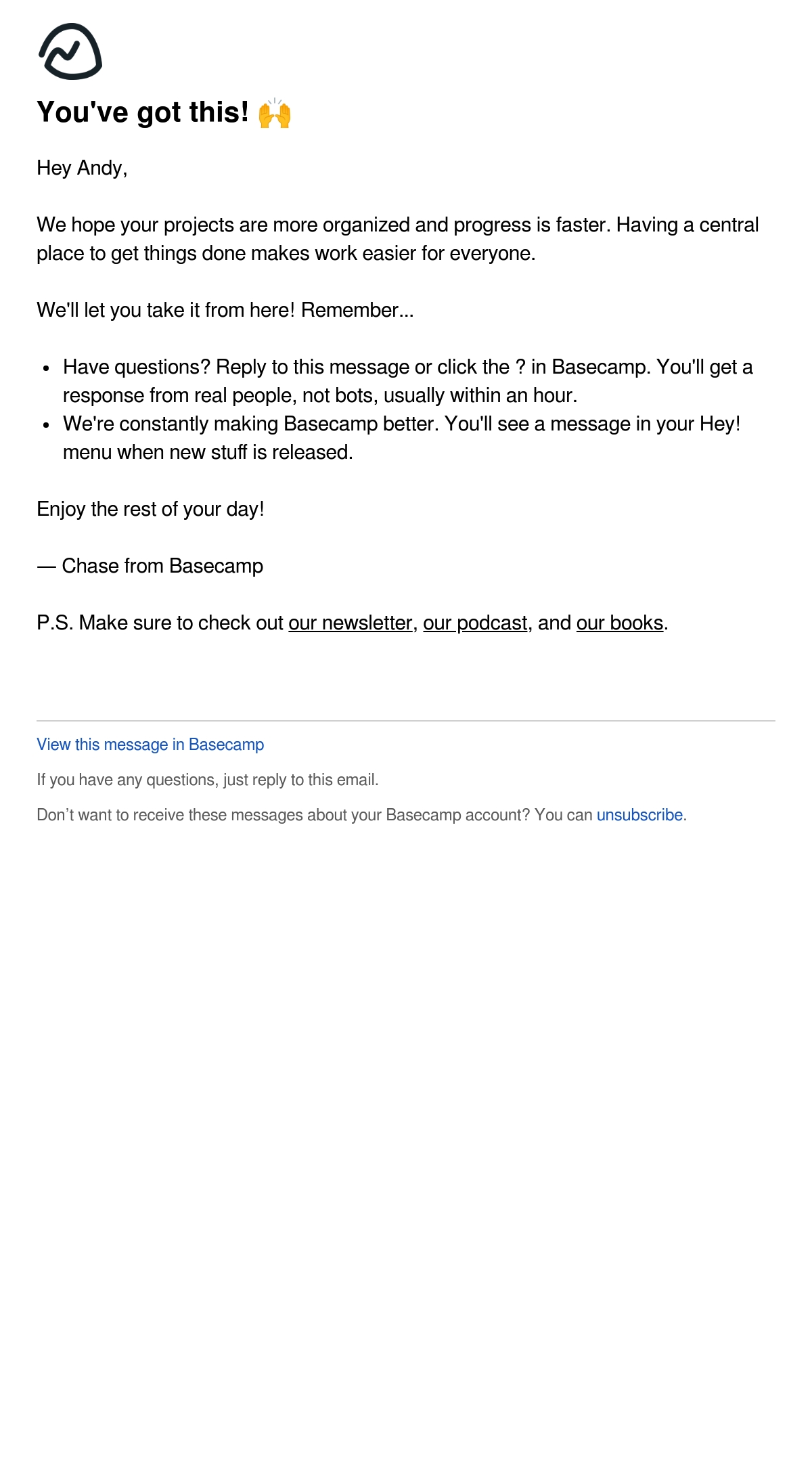
Task: Open the 'our podcast' link
Action: tap(475, 623)
